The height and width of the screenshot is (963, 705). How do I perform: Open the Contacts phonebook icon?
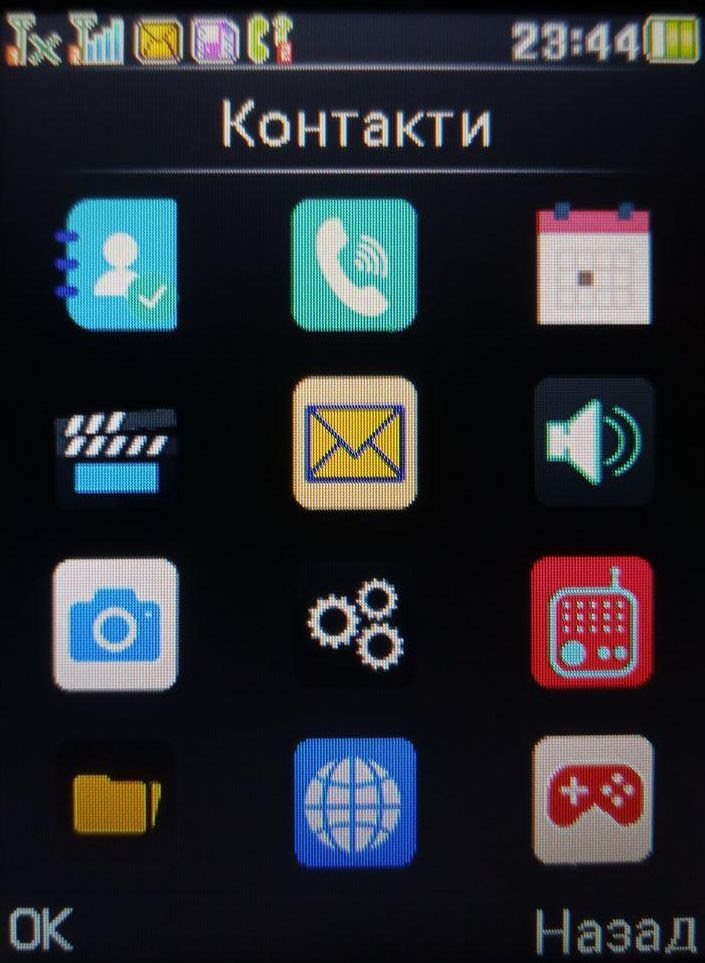click(x=115, y=264)
